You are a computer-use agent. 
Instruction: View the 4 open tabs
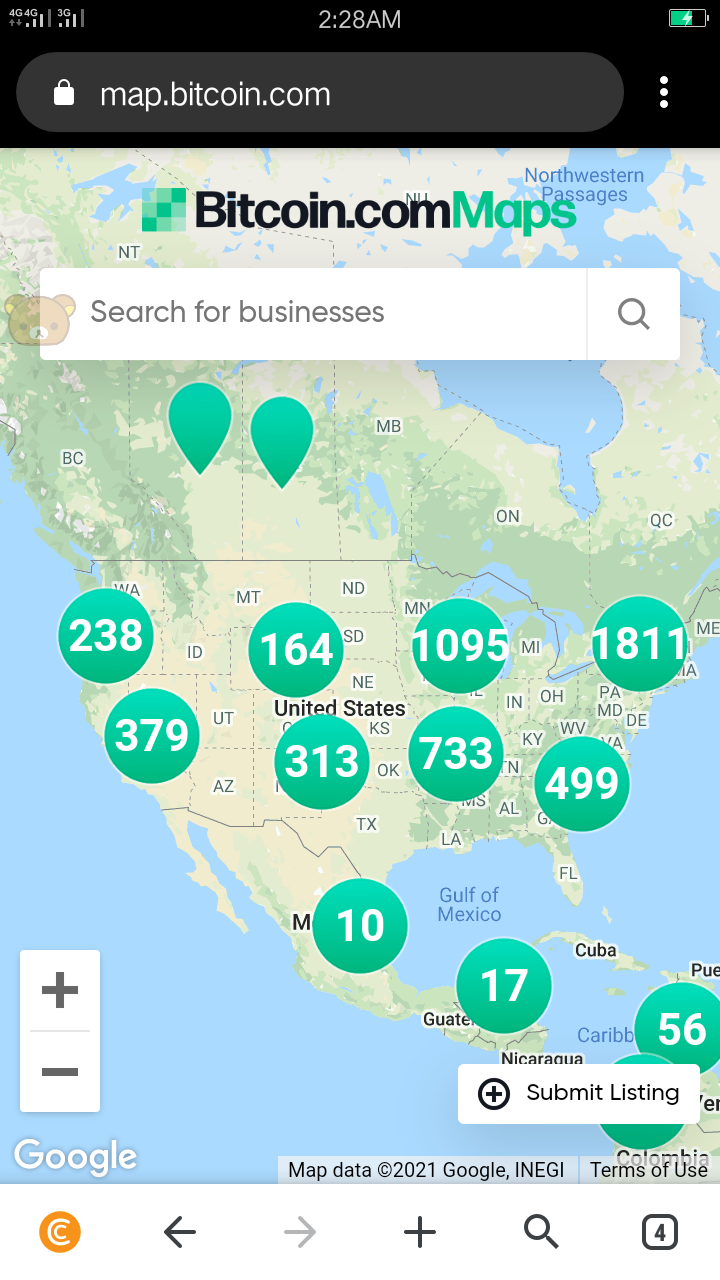click(660, 1233)
